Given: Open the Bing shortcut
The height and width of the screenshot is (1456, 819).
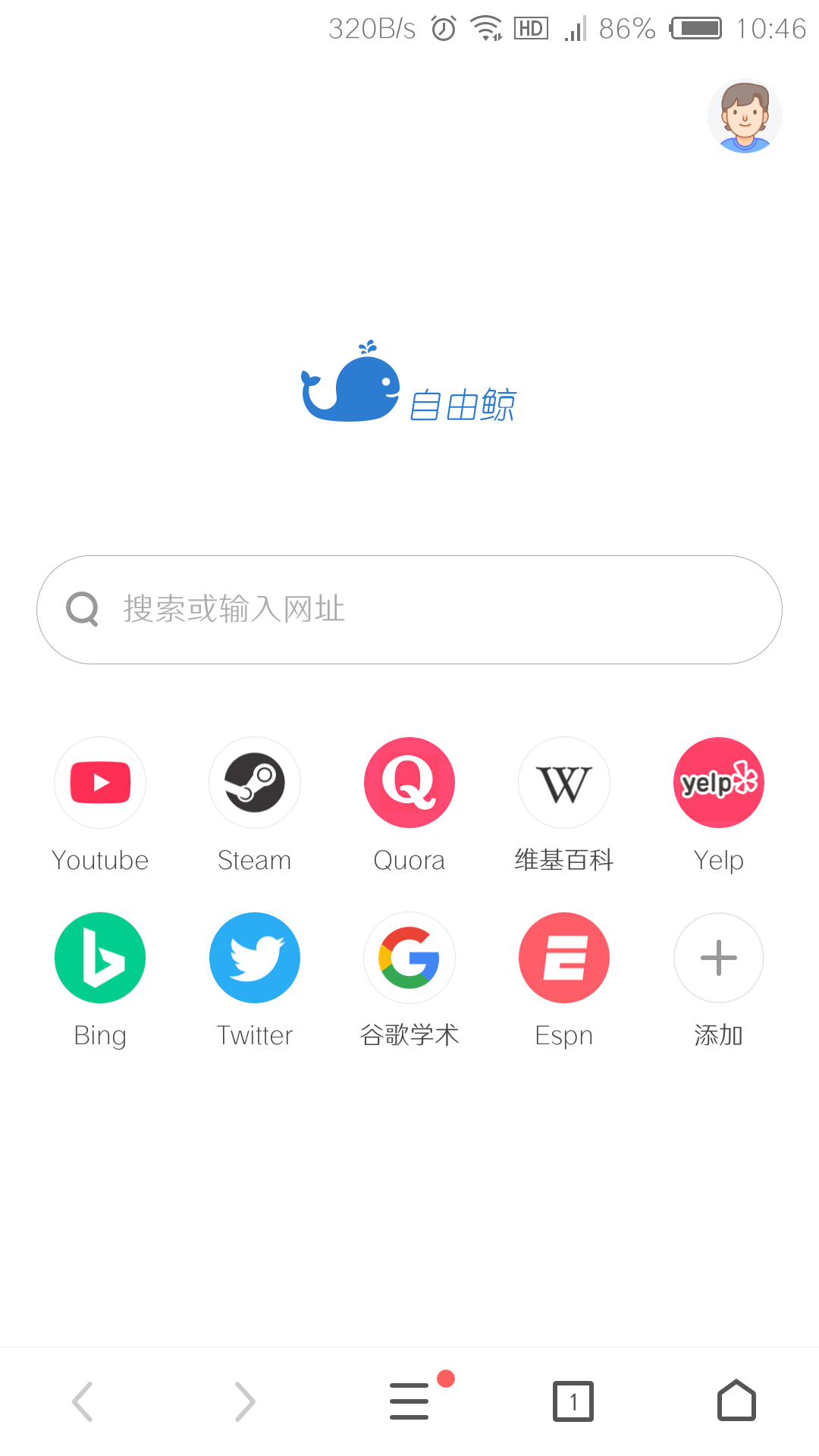Looking at the screenshot, I should coord(100,958).
